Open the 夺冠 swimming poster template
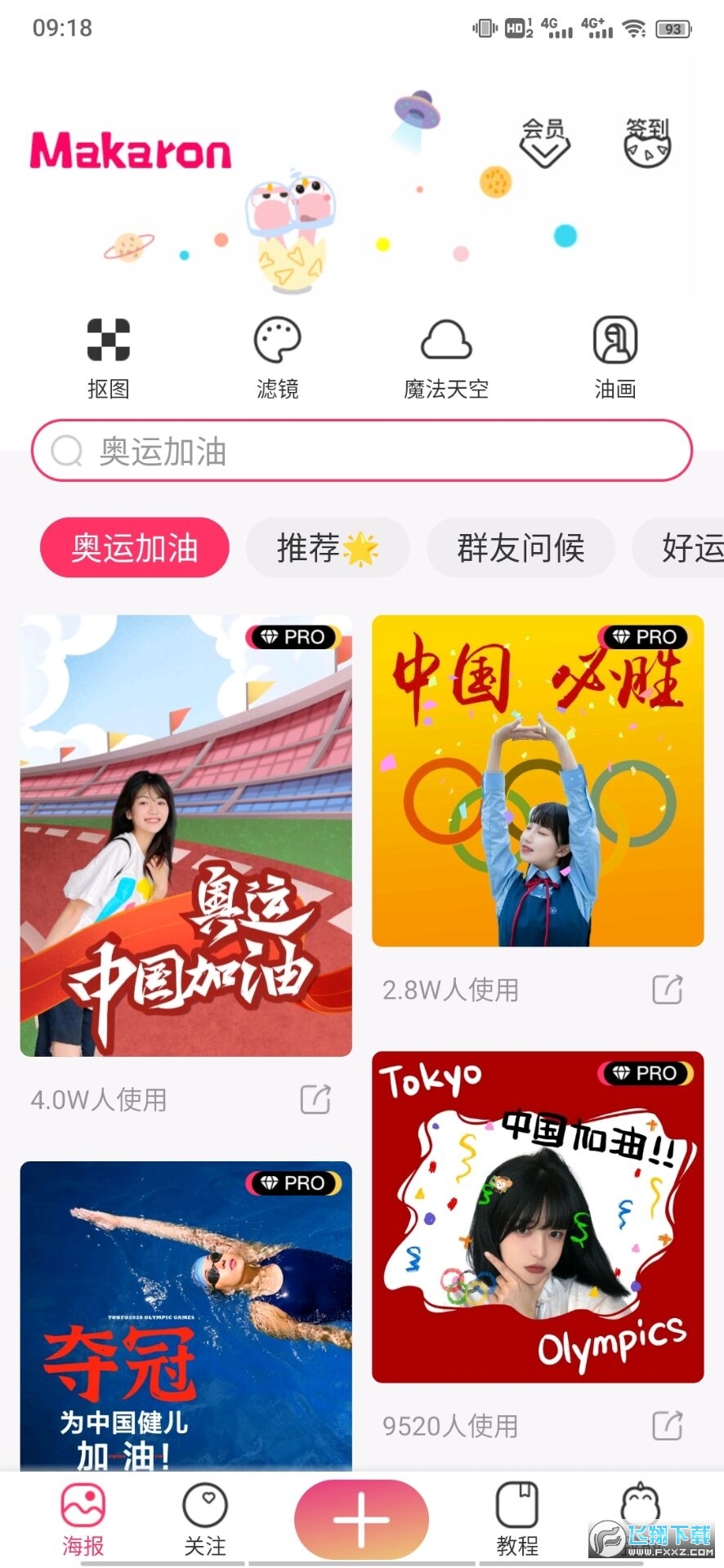Viewport: 724px width, 1568px height. (x=186, y=1315)
